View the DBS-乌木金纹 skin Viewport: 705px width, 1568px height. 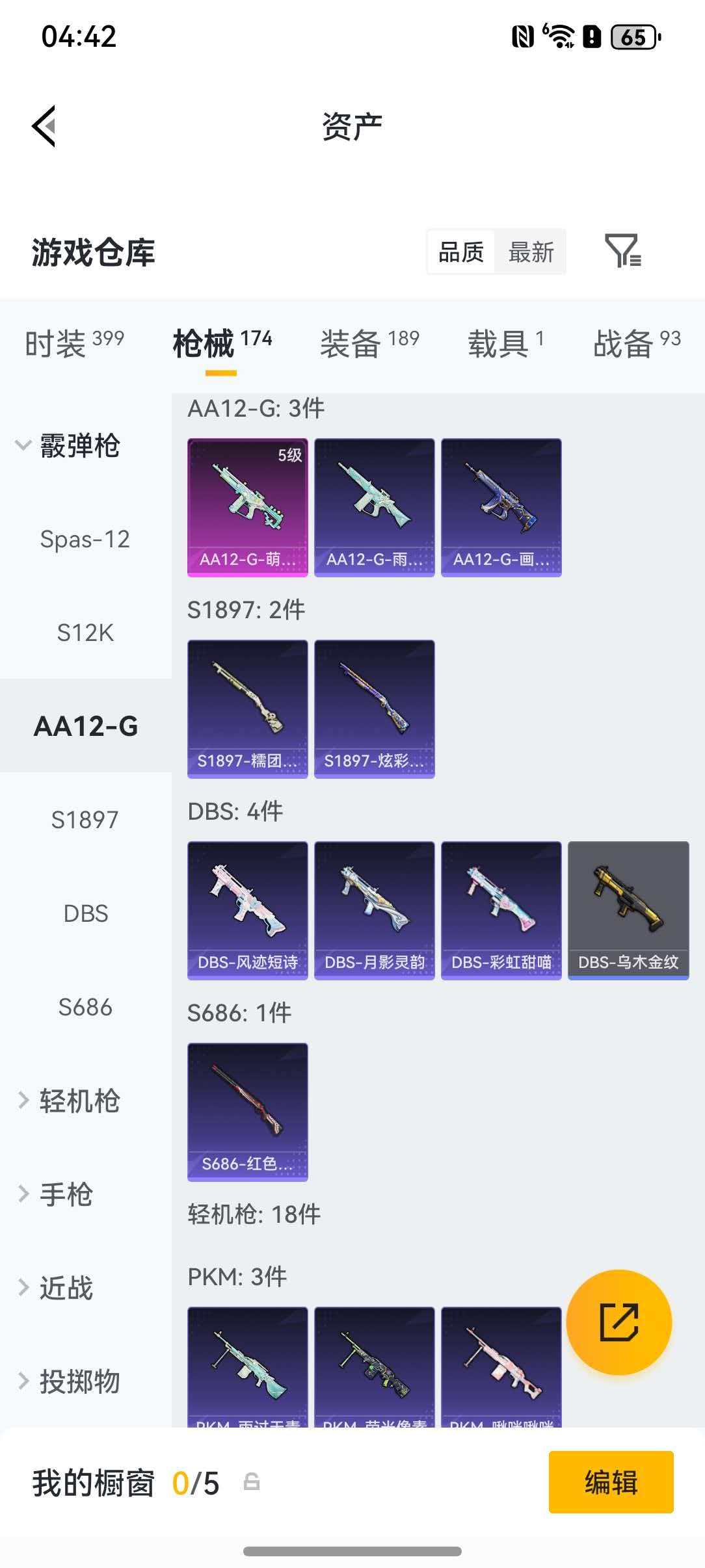[x=628, y=910]
